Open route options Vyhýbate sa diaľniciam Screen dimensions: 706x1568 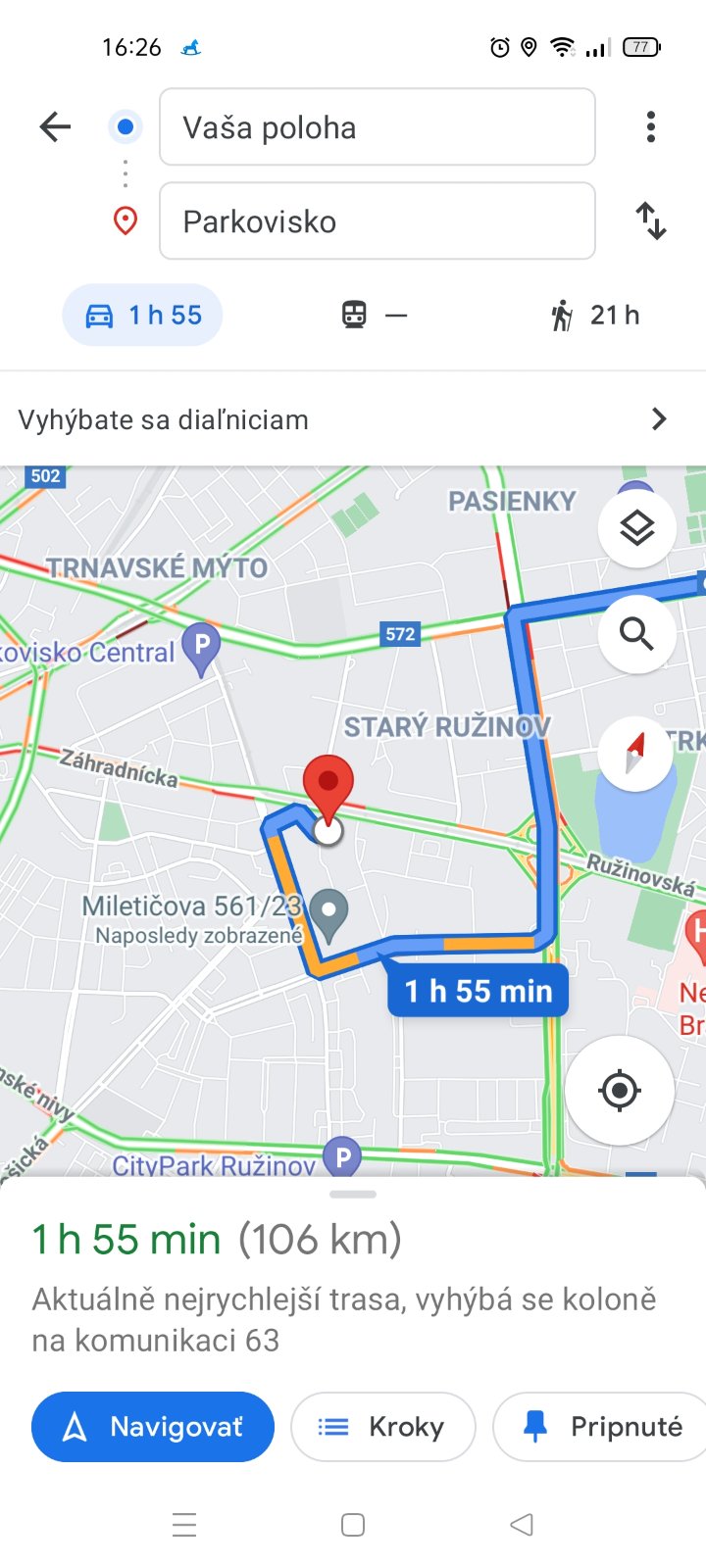click(x=353, y=419)
